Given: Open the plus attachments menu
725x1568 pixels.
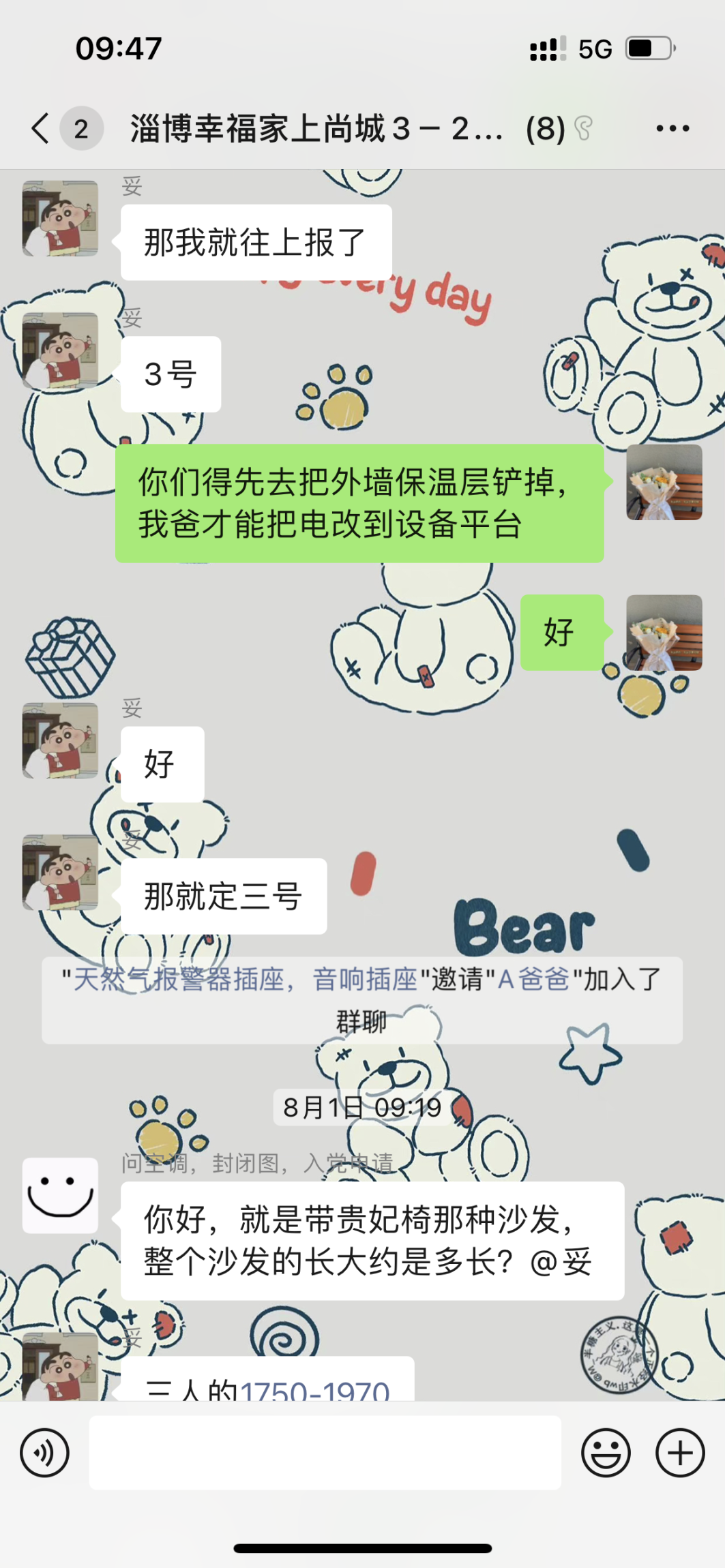Looking at the screenshot, I should click(x=679, y=1453).
